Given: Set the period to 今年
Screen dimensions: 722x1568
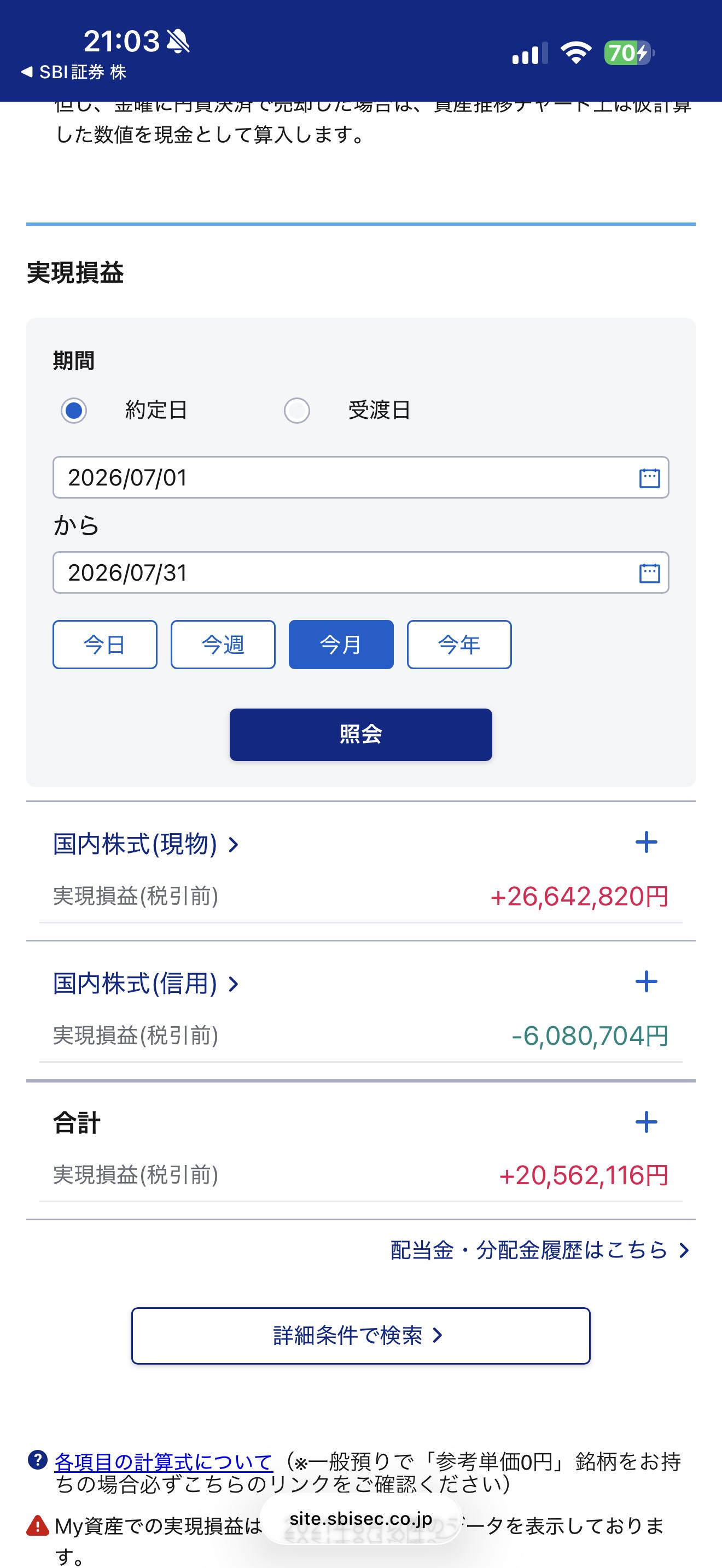Looking at the screenshot, I should coord(459,645).
